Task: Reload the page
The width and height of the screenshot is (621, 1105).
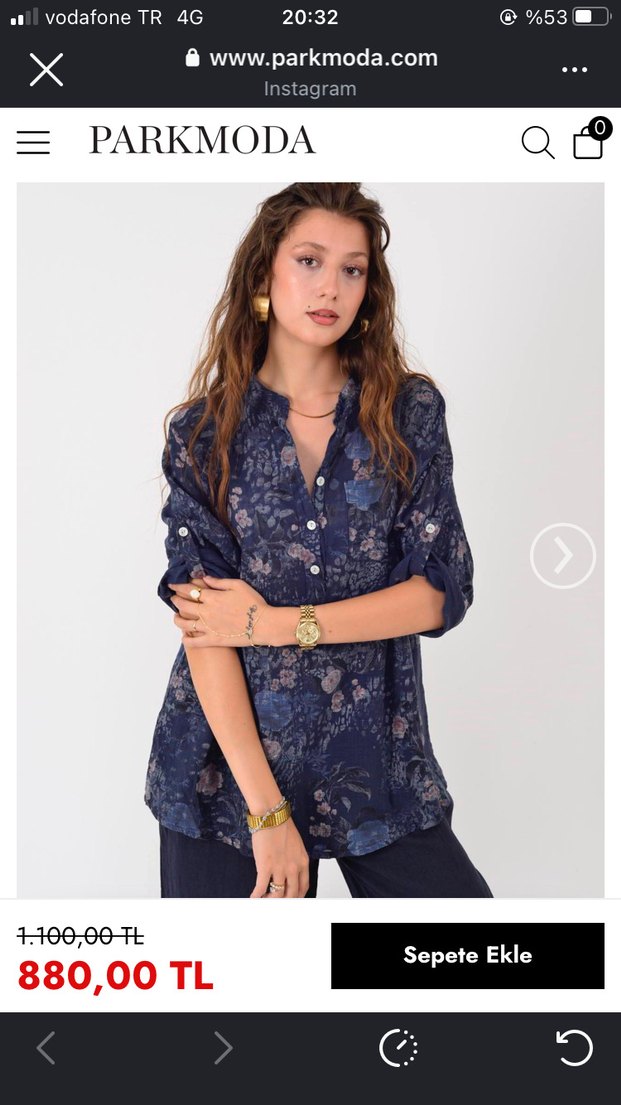Action: point(574,1048)
